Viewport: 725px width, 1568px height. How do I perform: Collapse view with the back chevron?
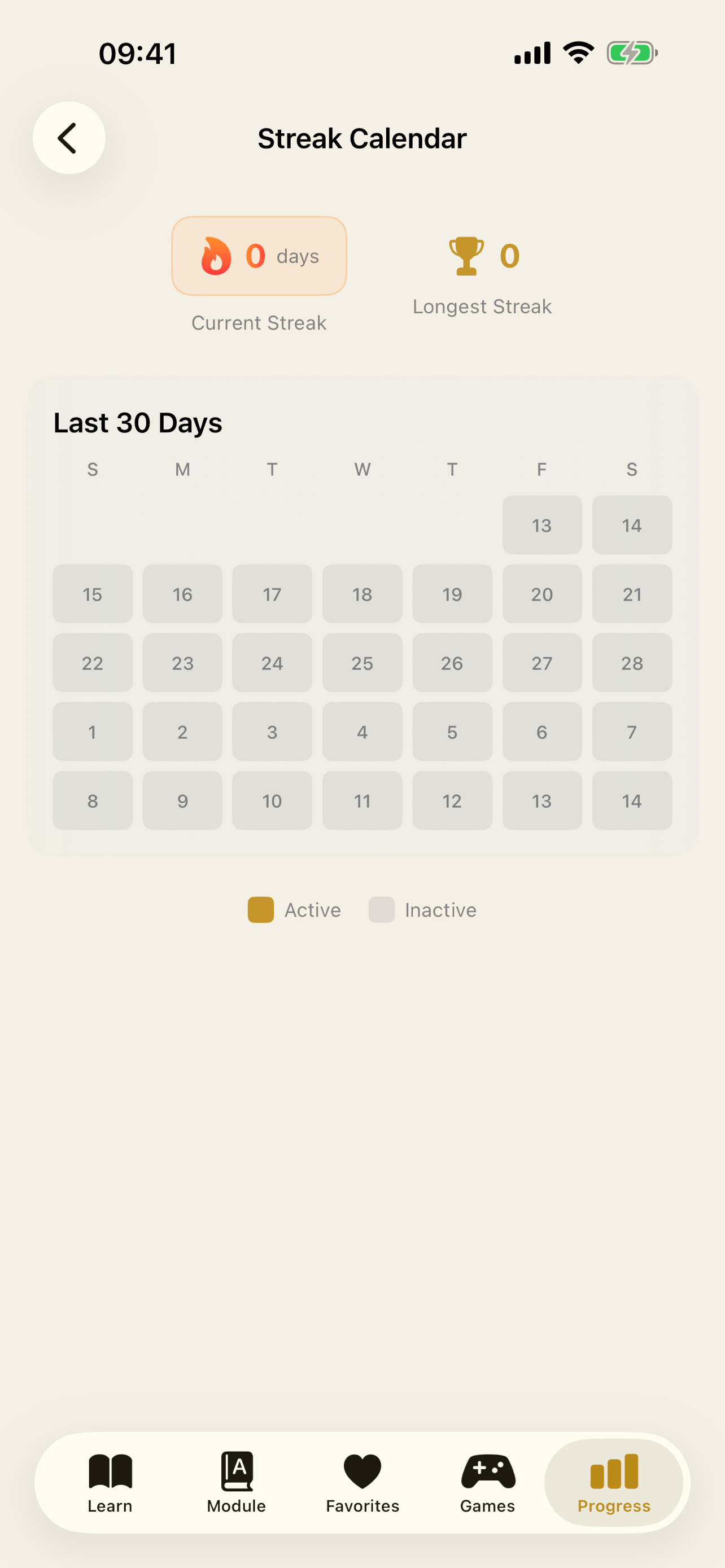coord(69,138)
